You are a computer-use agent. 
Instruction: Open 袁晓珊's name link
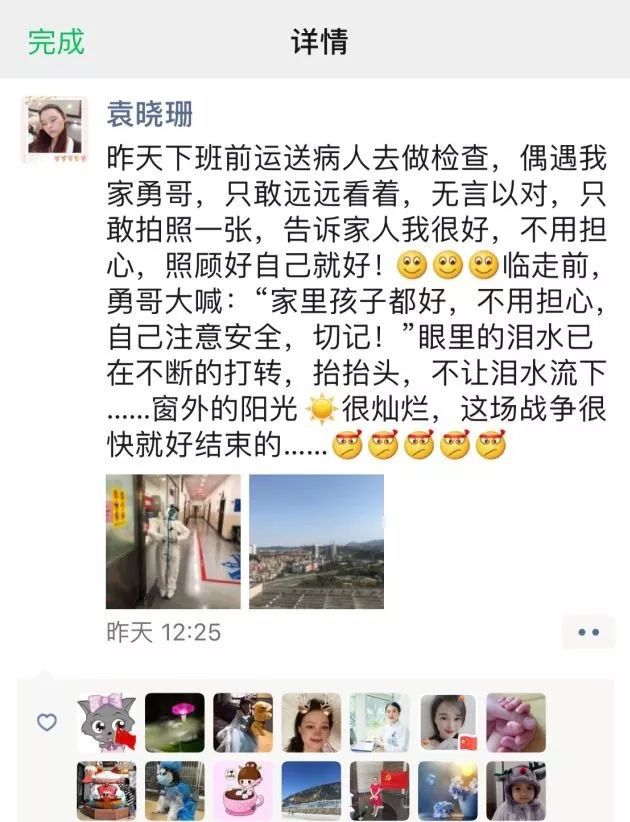150,113
